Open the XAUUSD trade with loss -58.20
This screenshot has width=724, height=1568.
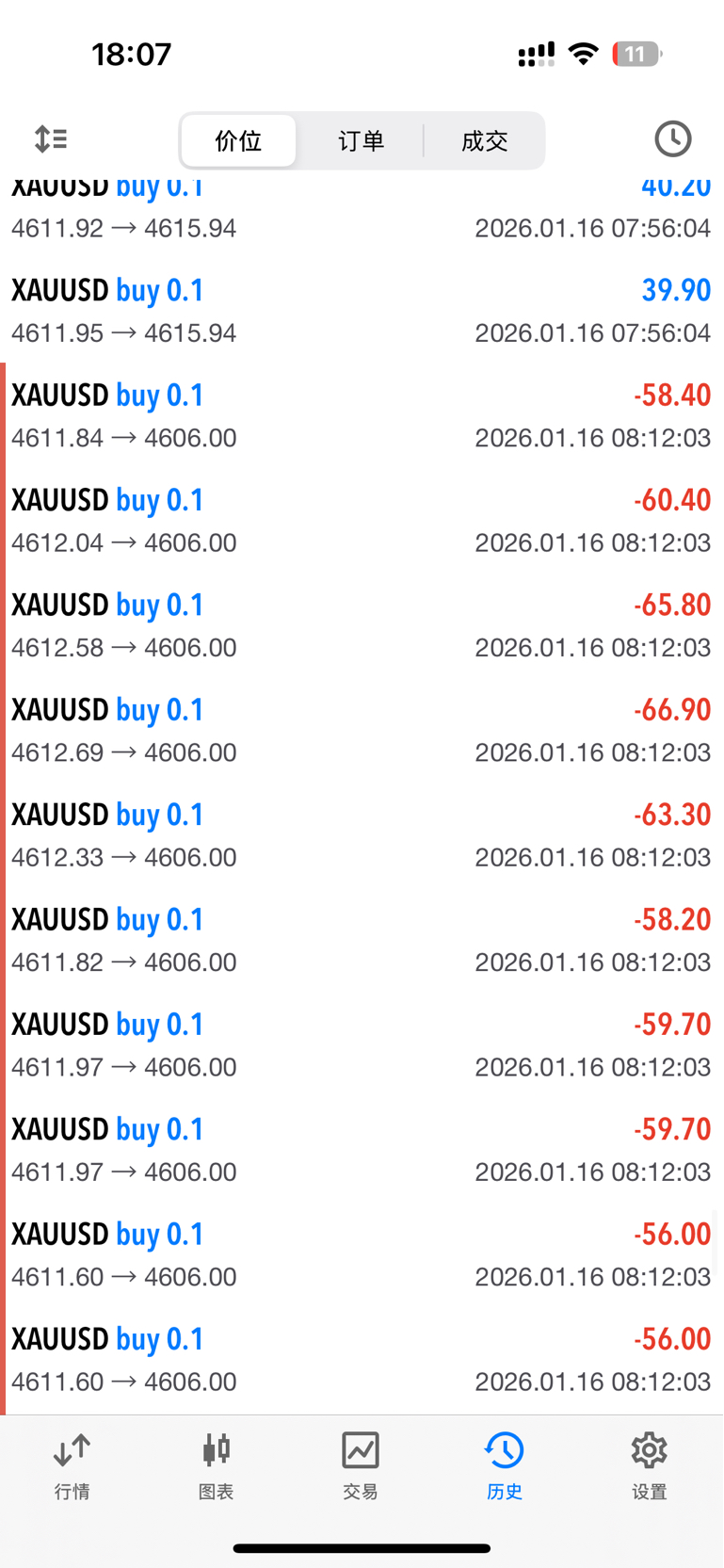(x=362, y=940)
